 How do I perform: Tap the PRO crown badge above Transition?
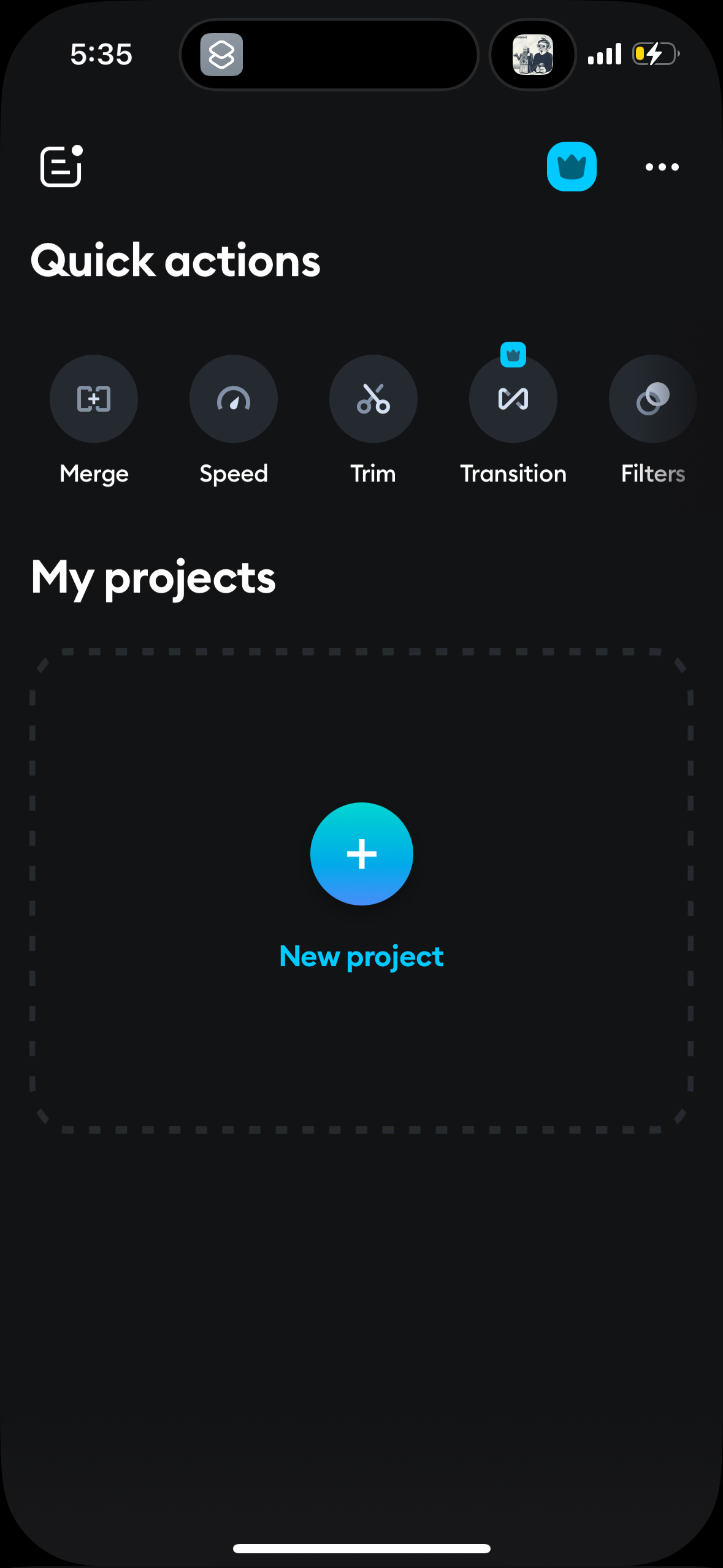pos(513,354)
